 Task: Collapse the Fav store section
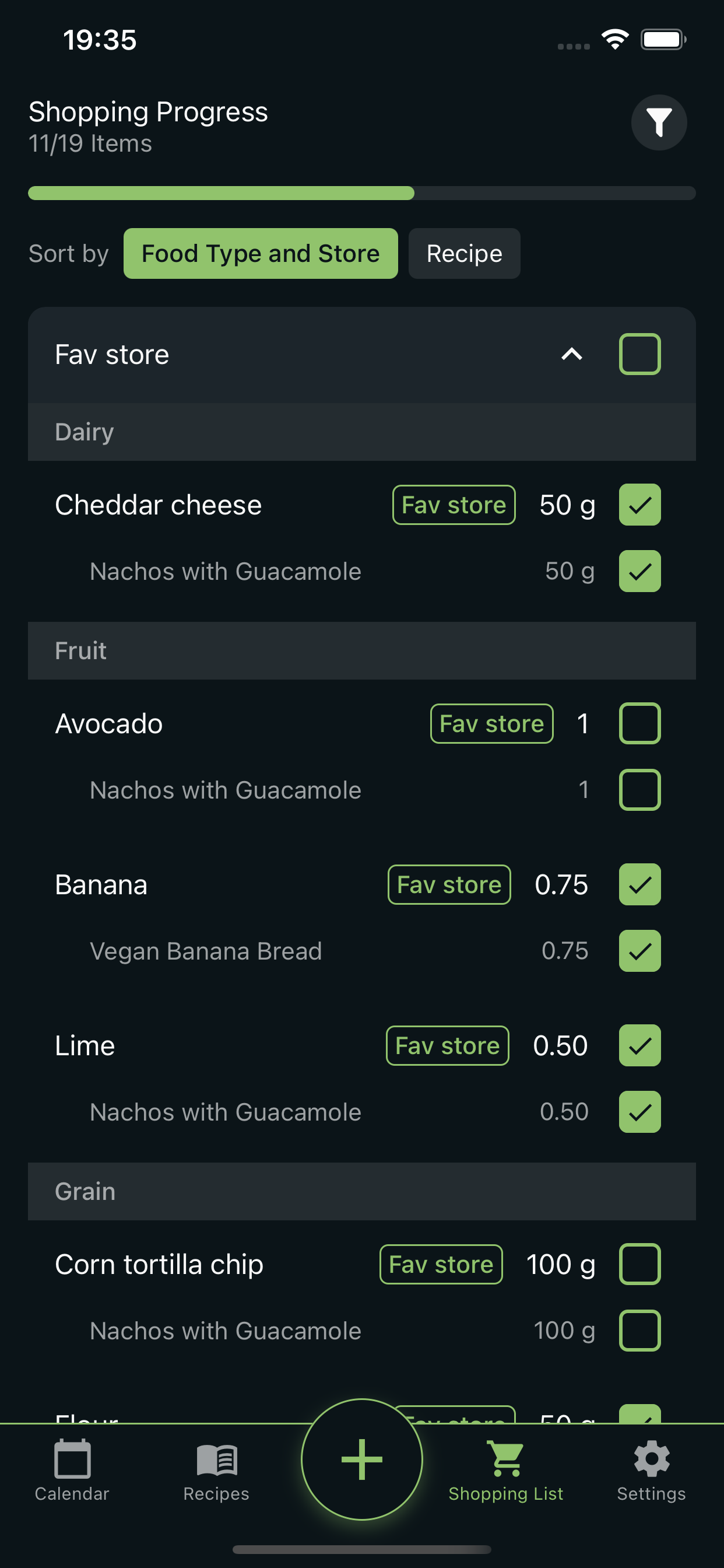point(571,353)
